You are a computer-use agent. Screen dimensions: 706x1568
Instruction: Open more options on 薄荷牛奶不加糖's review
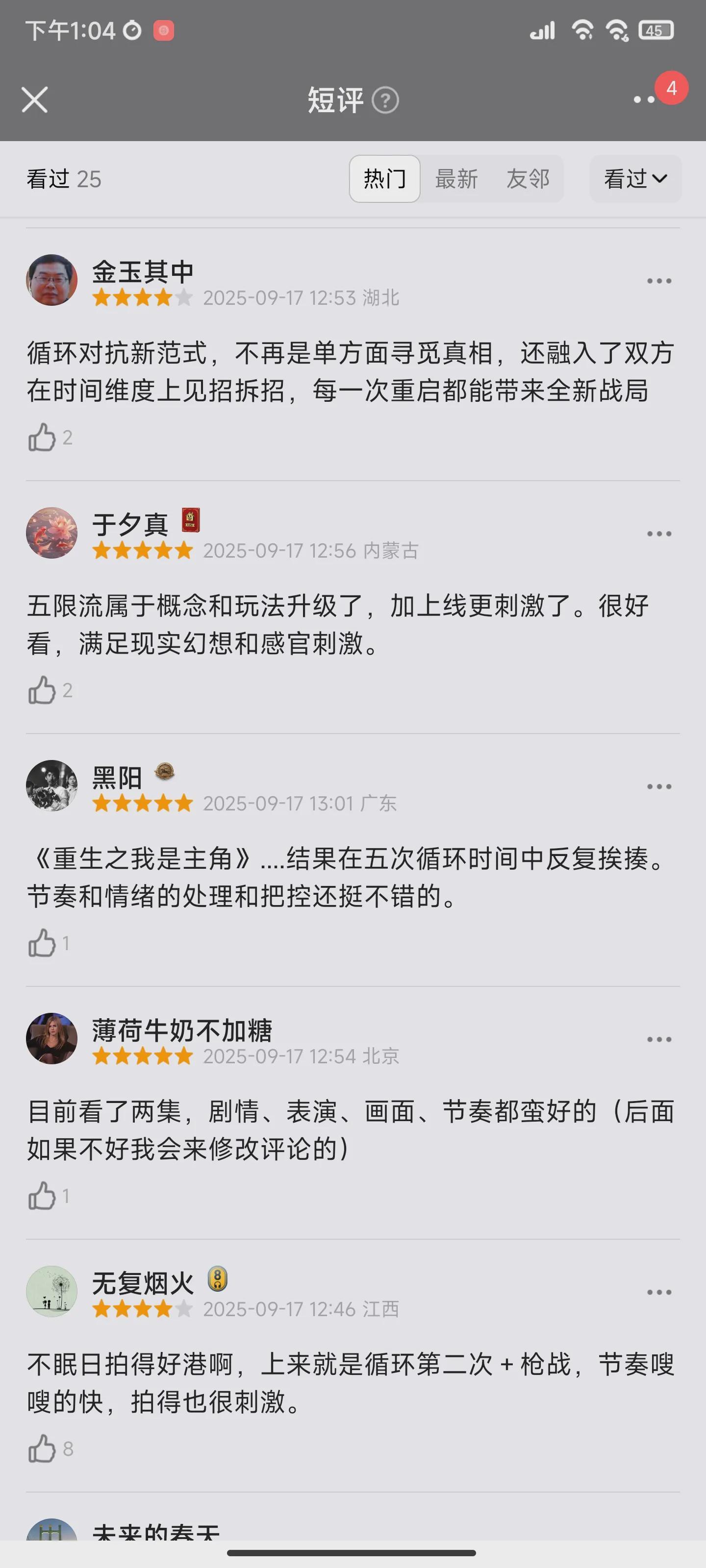[x=658, y=1040]
